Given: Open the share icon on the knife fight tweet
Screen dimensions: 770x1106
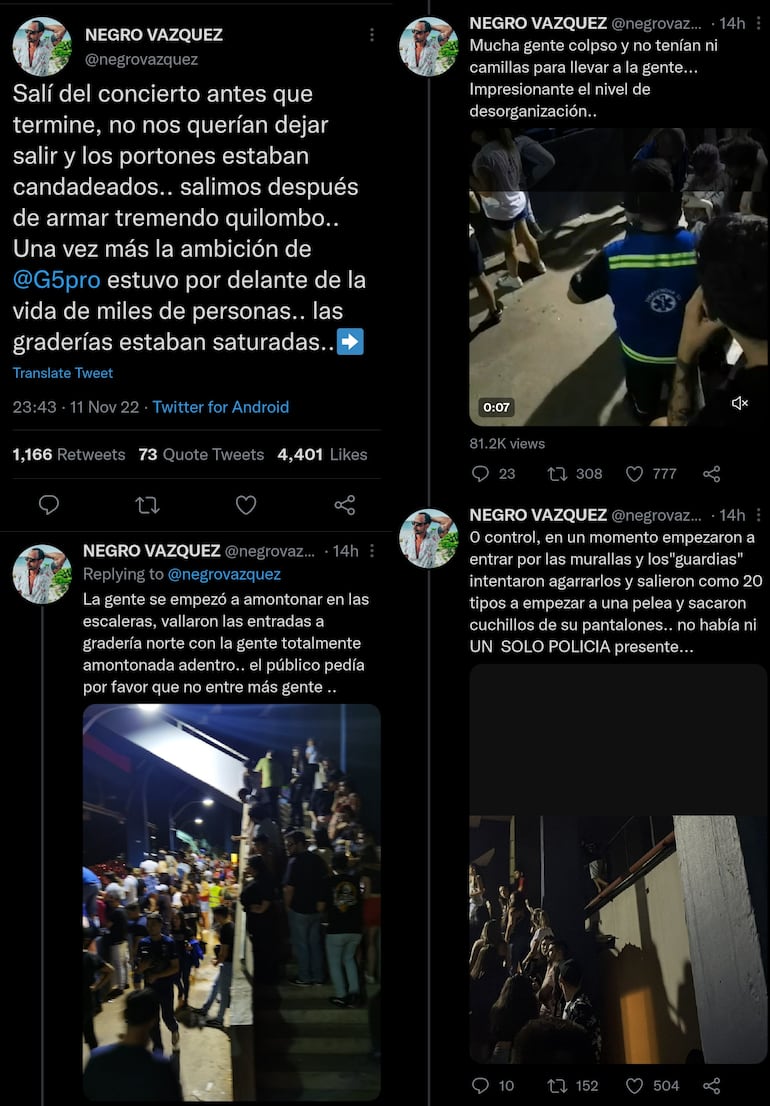Looking at the screenshot, I should click(x=711, y=1085).
